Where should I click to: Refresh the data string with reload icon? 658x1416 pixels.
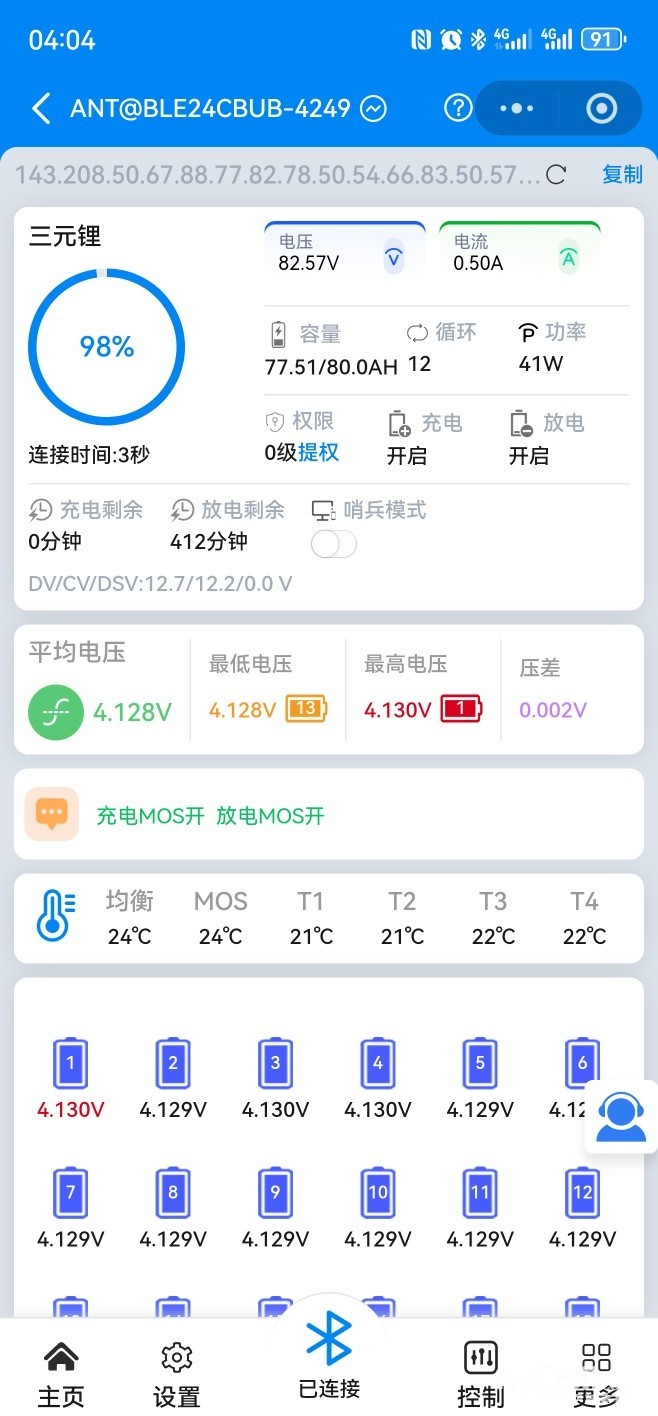(x=557, y=175)
